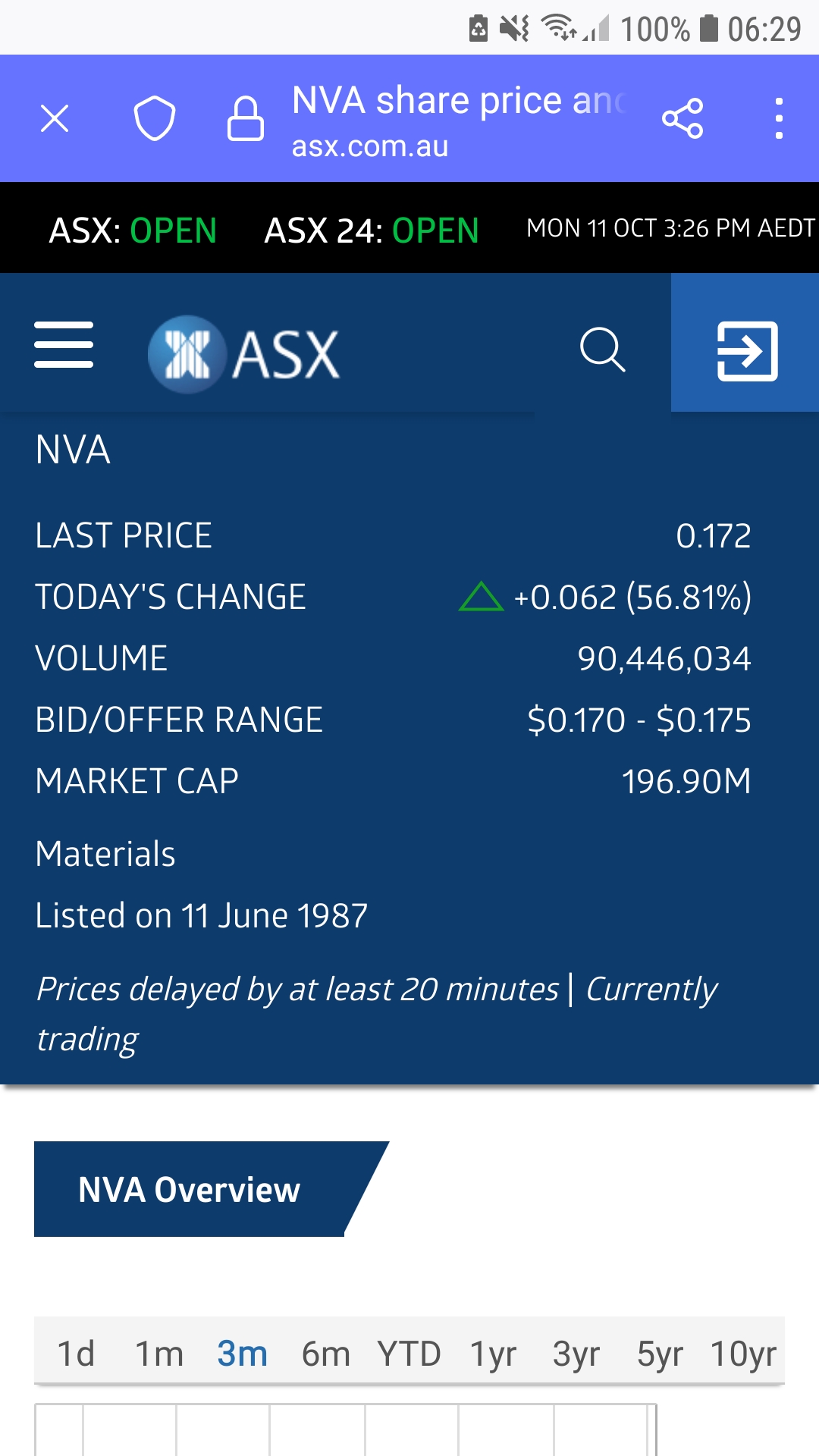This screenshot has height=1456, width=819.
Task: Choose the 5yr chart range
Action: 660,1354
